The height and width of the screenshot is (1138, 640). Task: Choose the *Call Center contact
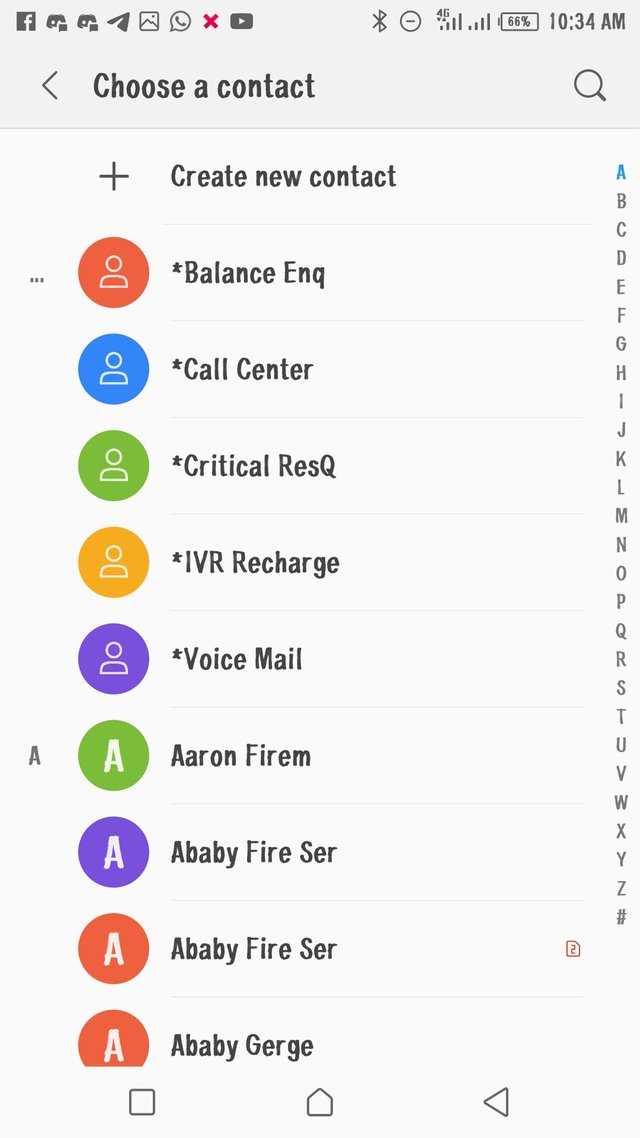[x=242, y=370]
